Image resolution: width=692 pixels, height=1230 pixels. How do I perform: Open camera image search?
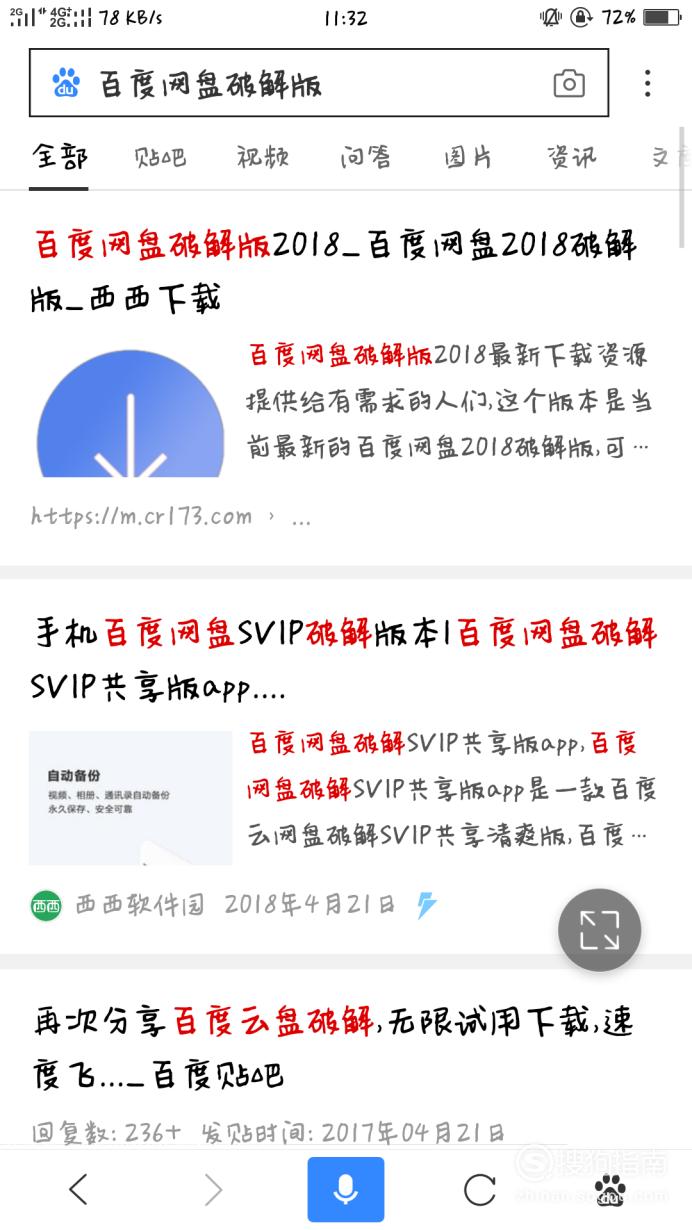coord(569,84)
